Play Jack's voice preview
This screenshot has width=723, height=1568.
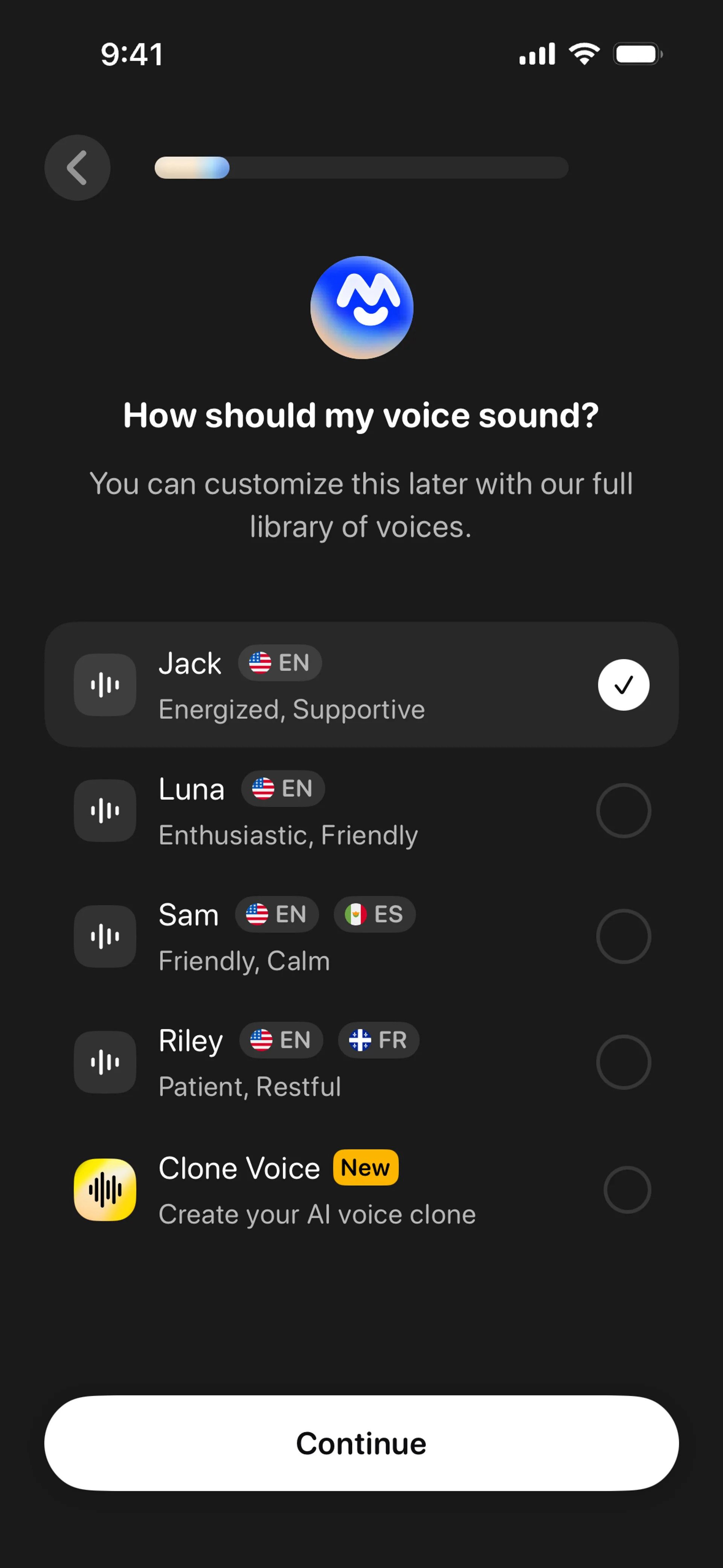(x=105, y=685)
